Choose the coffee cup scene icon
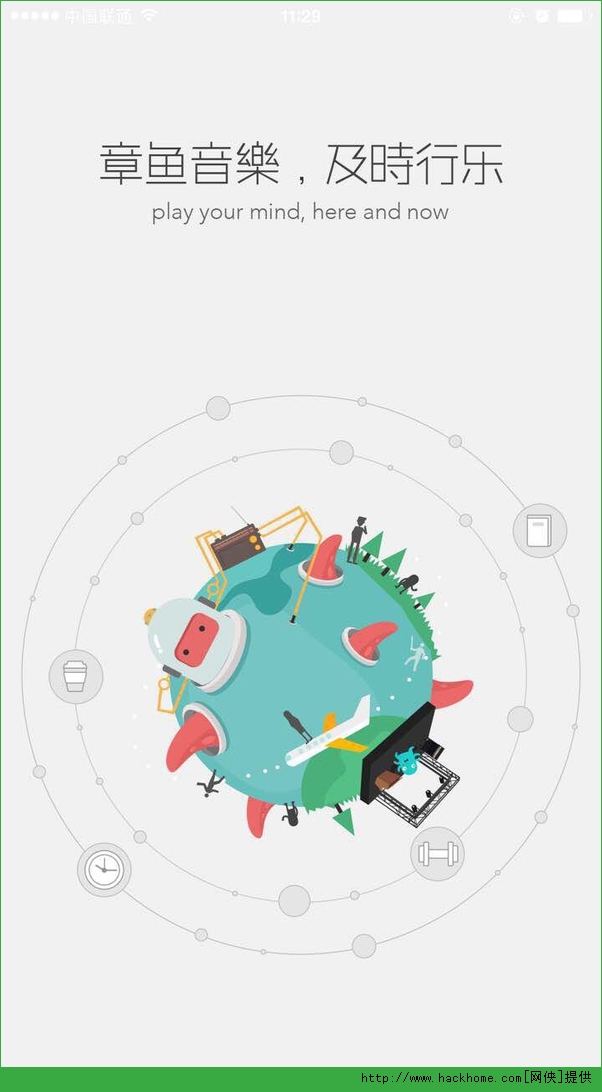The image size is (602, 1092). 76,676
